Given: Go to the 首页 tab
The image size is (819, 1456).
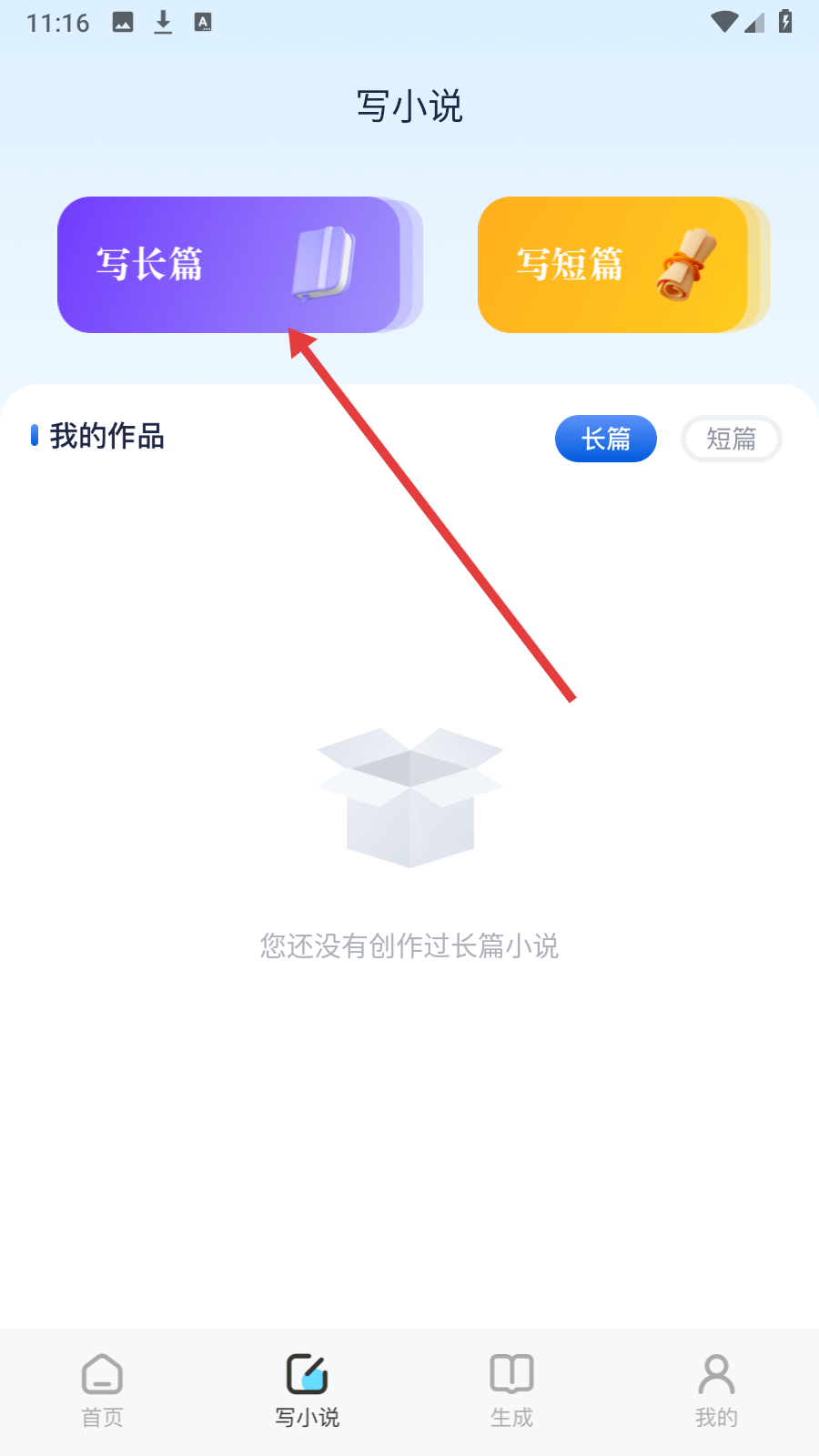Looking at the screenshot, I should point(102,1390).
